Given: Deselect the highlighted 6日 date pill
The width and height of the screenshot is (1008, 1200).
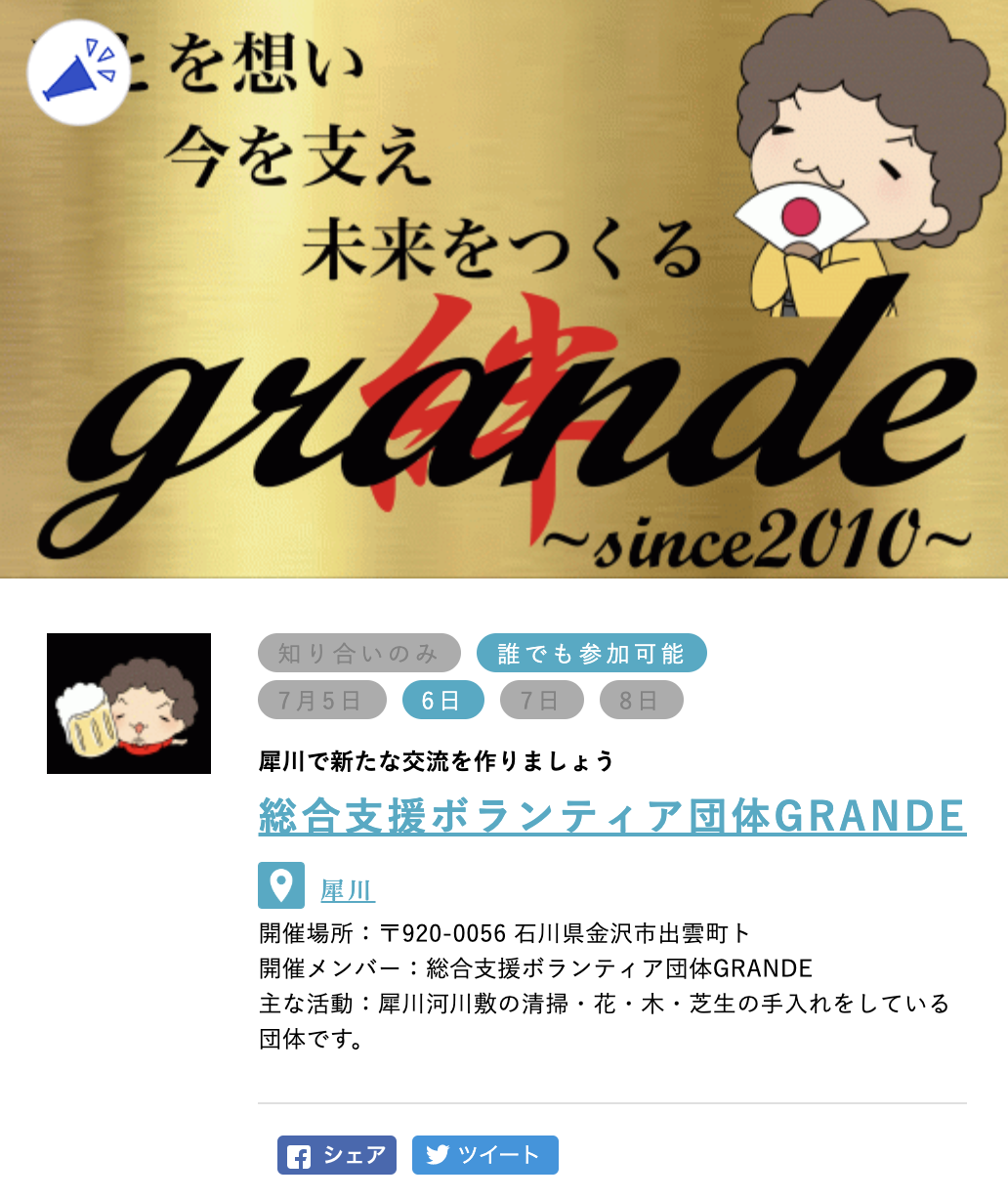Looking at the screenshot, I should point(443,700).
